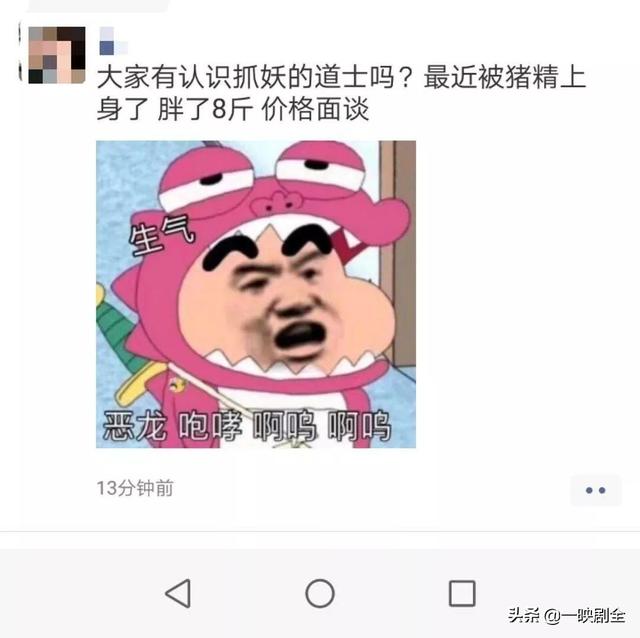Show recent apps with square button

pos(461,593)
